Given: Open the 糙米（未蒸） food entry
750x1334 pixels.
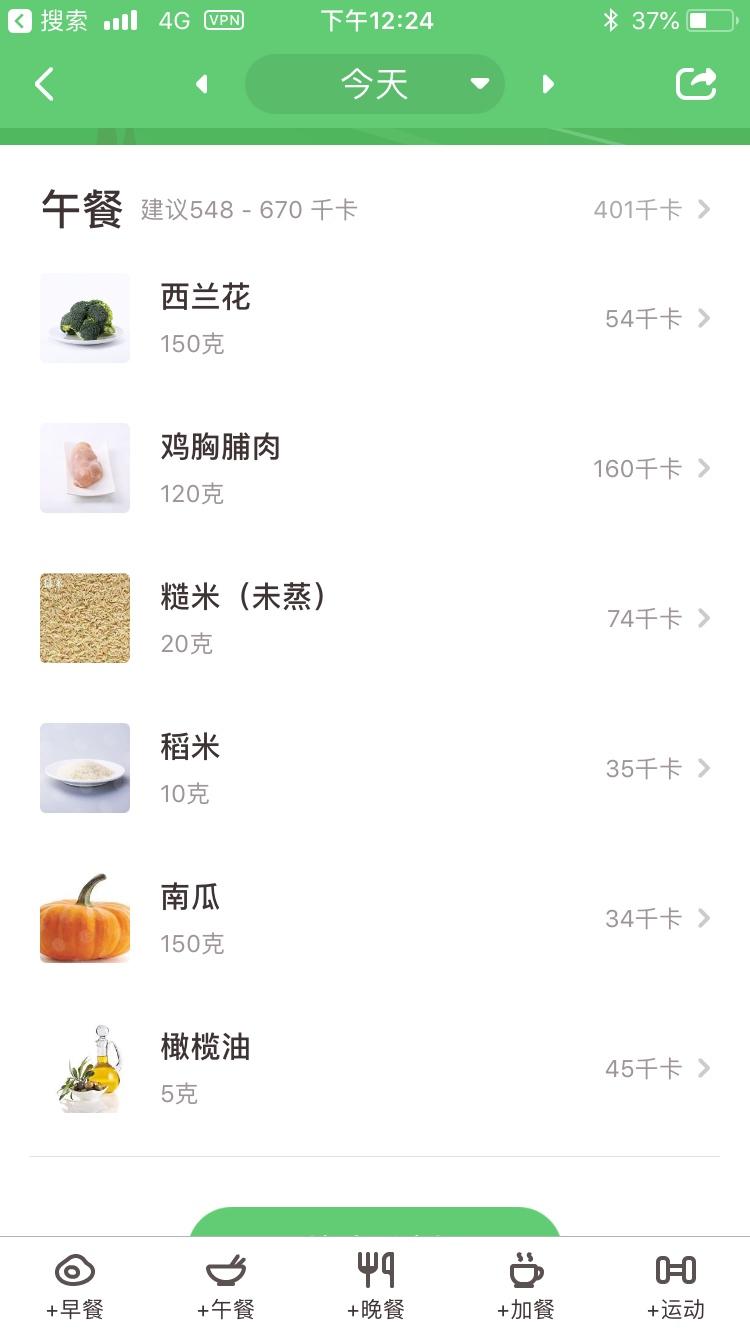Looking at the screenshot, I should pos(375,619).
